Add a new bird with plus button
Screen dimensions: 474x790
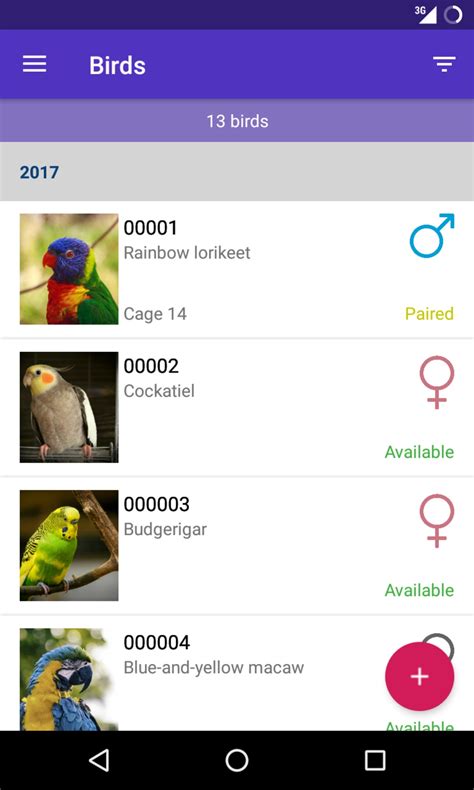coord(420,677)
